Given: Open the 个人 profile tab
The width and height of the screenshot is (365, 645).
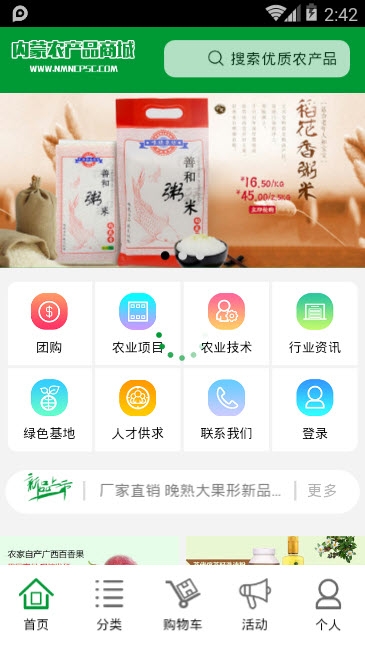Looking at the screenshot, I should (x=328, y=605).
